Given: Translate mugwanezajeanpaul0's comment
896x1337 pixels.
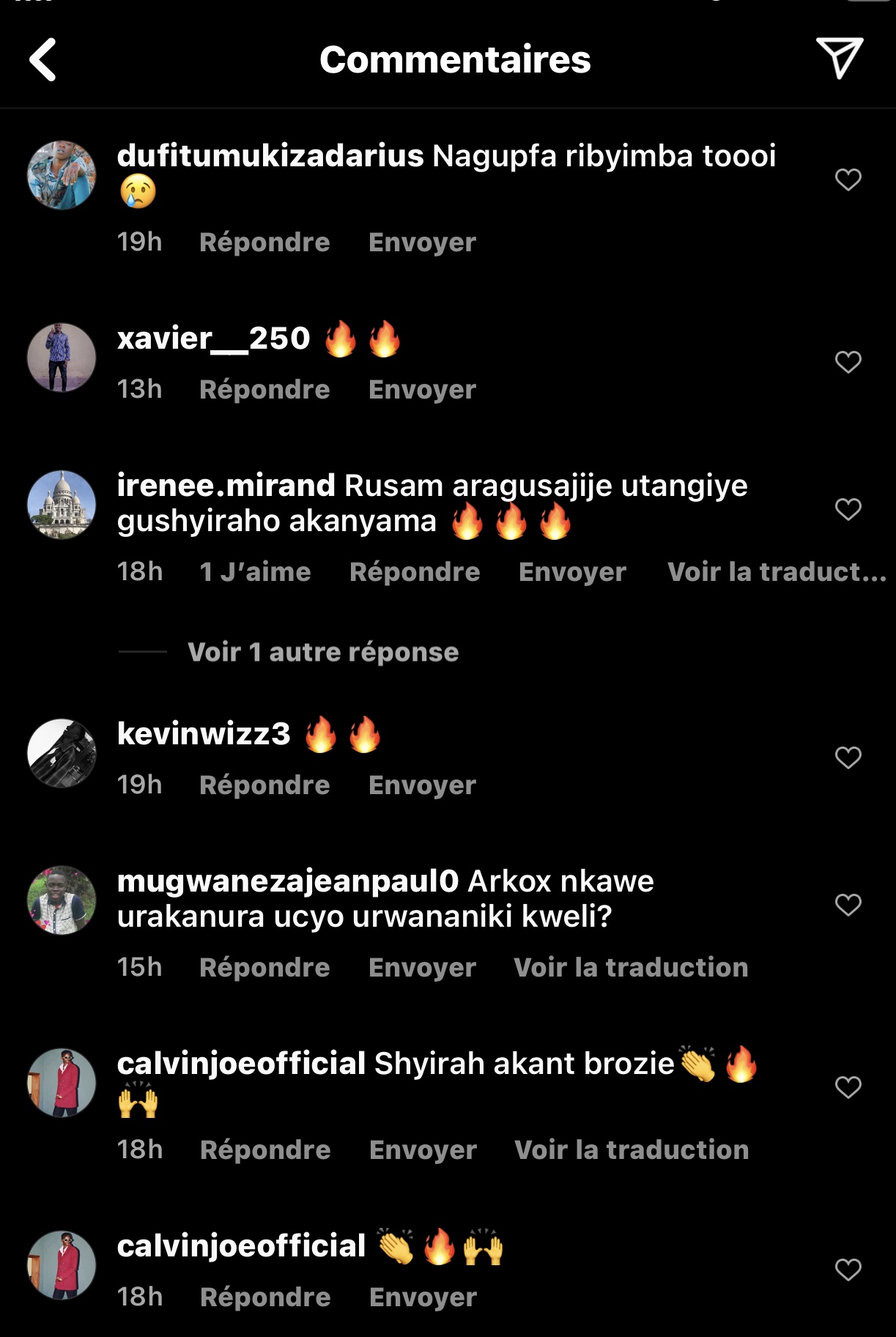Looking at the screenshot, I should coord(631,968).
